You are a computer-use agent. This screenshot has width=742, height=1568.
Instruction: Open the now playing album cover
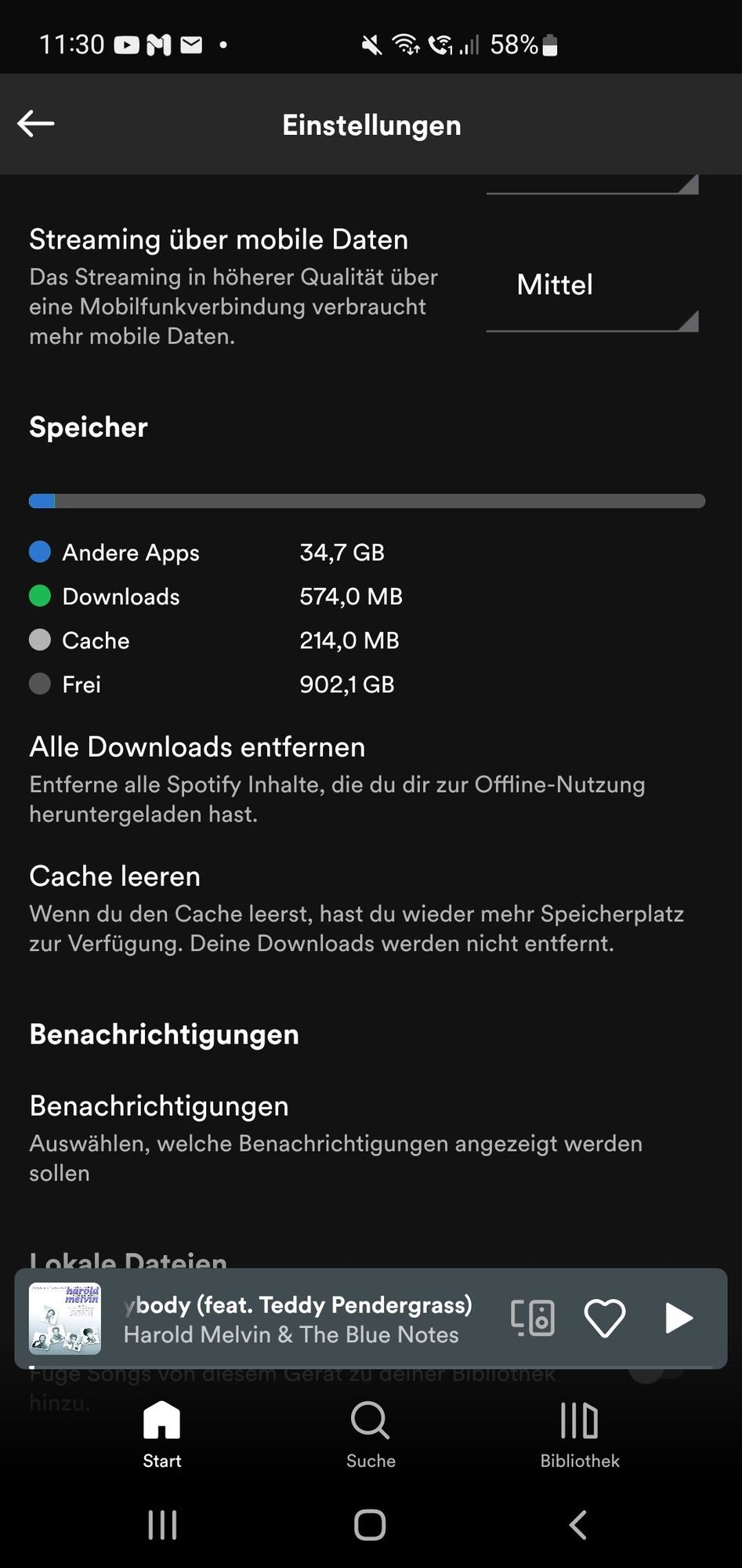(x=65, y=1318)
